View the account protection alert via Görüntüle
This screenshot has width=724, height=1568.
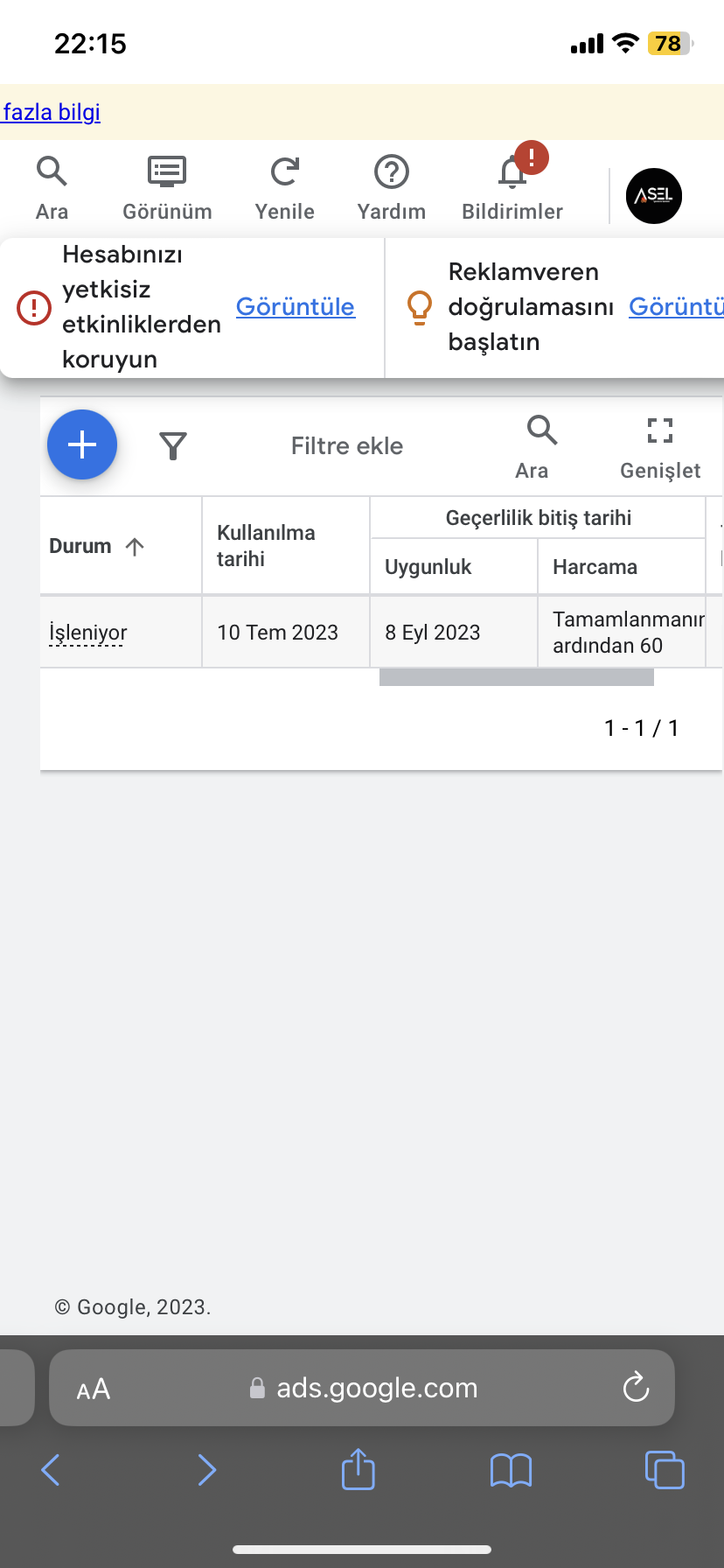296,307
